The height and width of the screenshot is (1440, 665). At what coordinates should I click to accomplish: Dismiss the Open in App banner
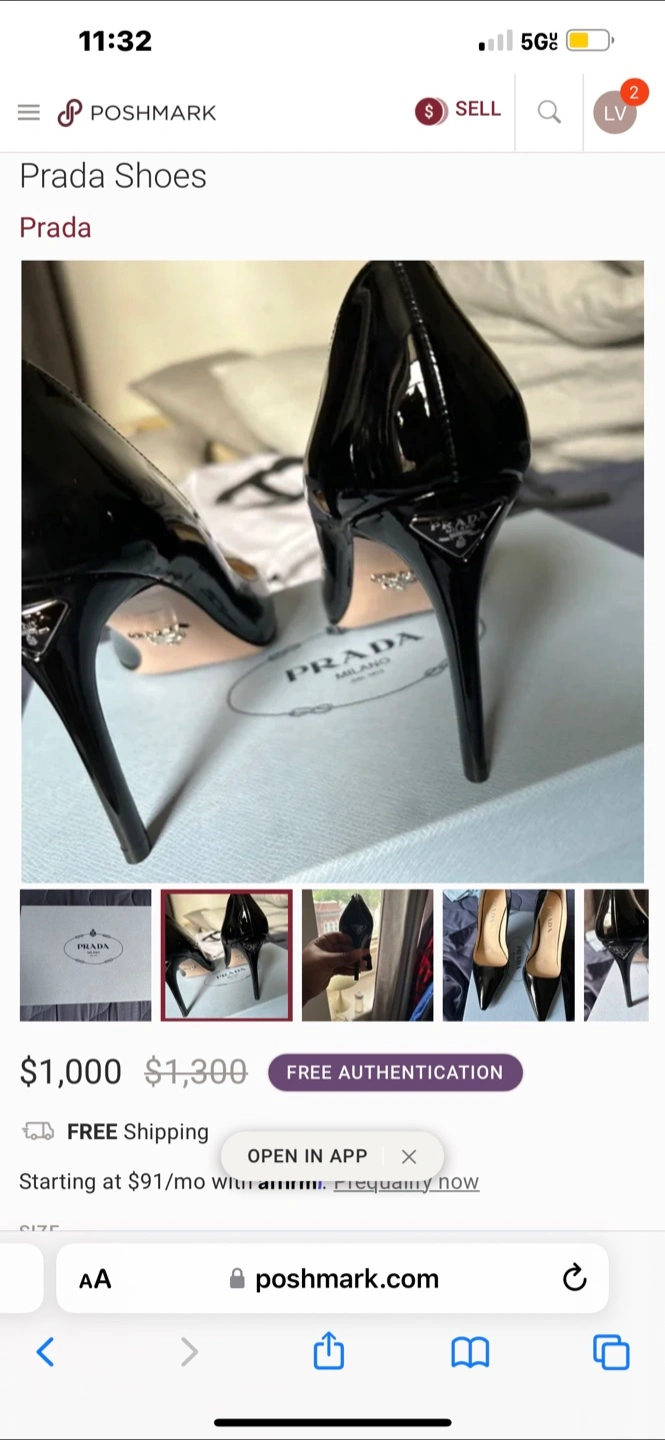click(x=409, y=1156)
